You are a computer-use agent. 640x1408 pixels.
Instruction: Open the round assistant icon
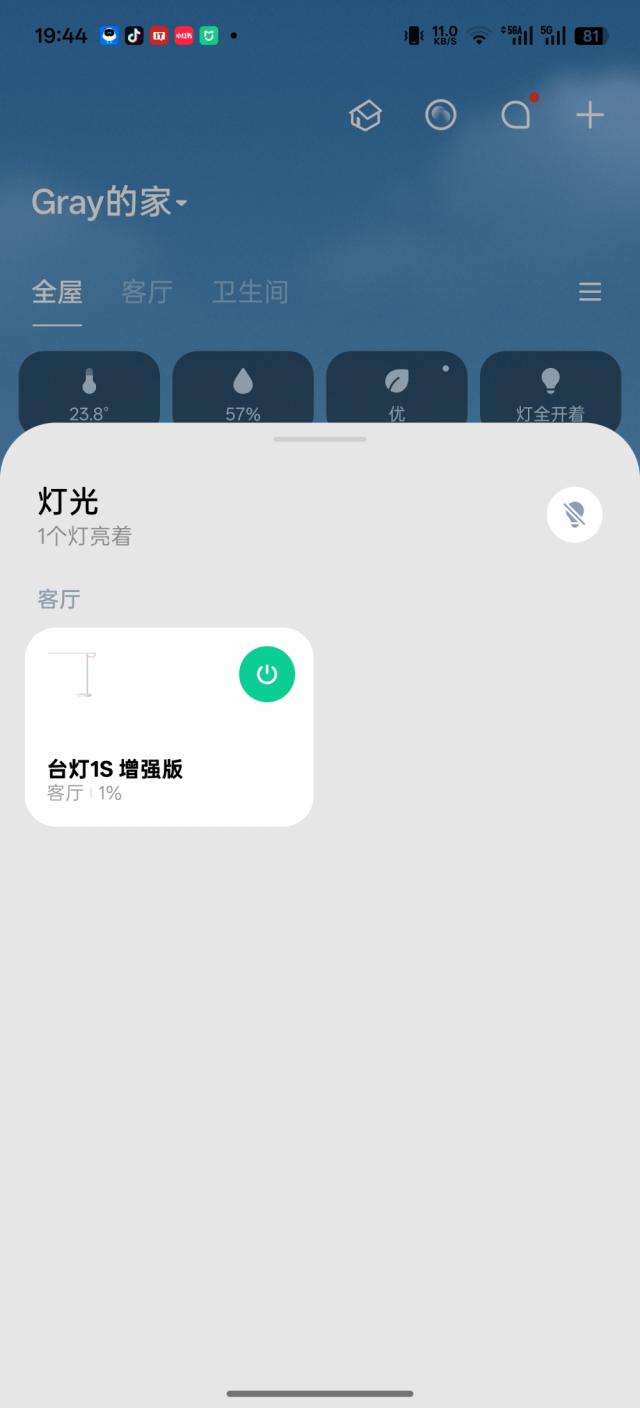pos(441,116)
